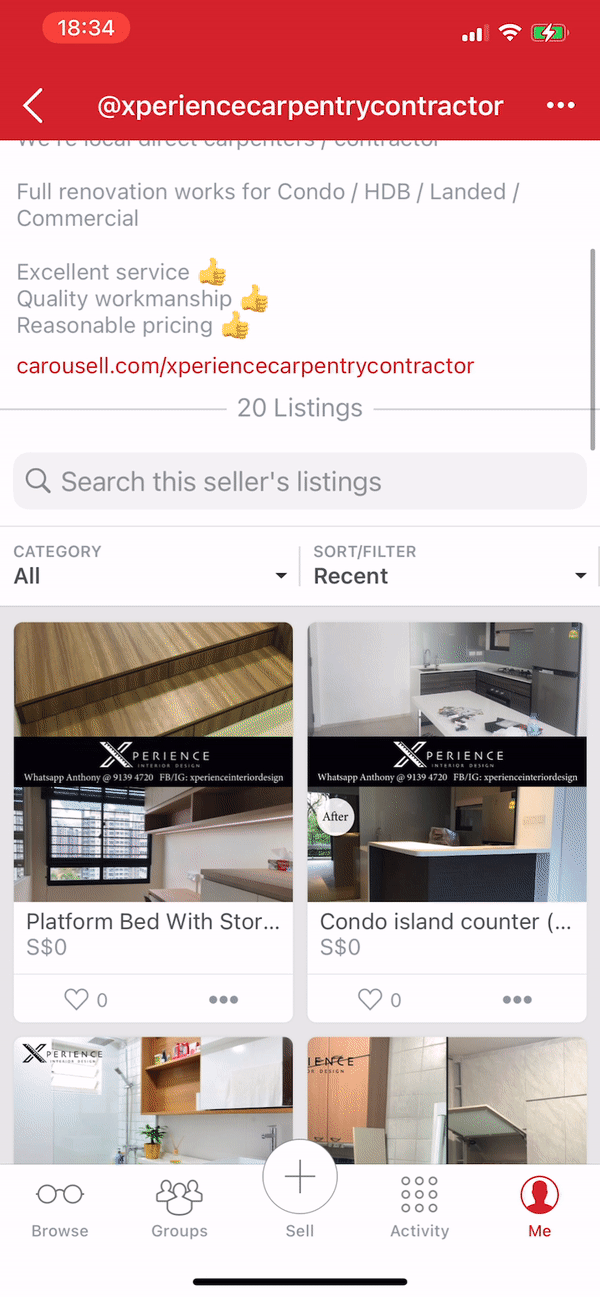
Task: Open the Platform Bed With Storage listing
Action: tap(153, 790)
